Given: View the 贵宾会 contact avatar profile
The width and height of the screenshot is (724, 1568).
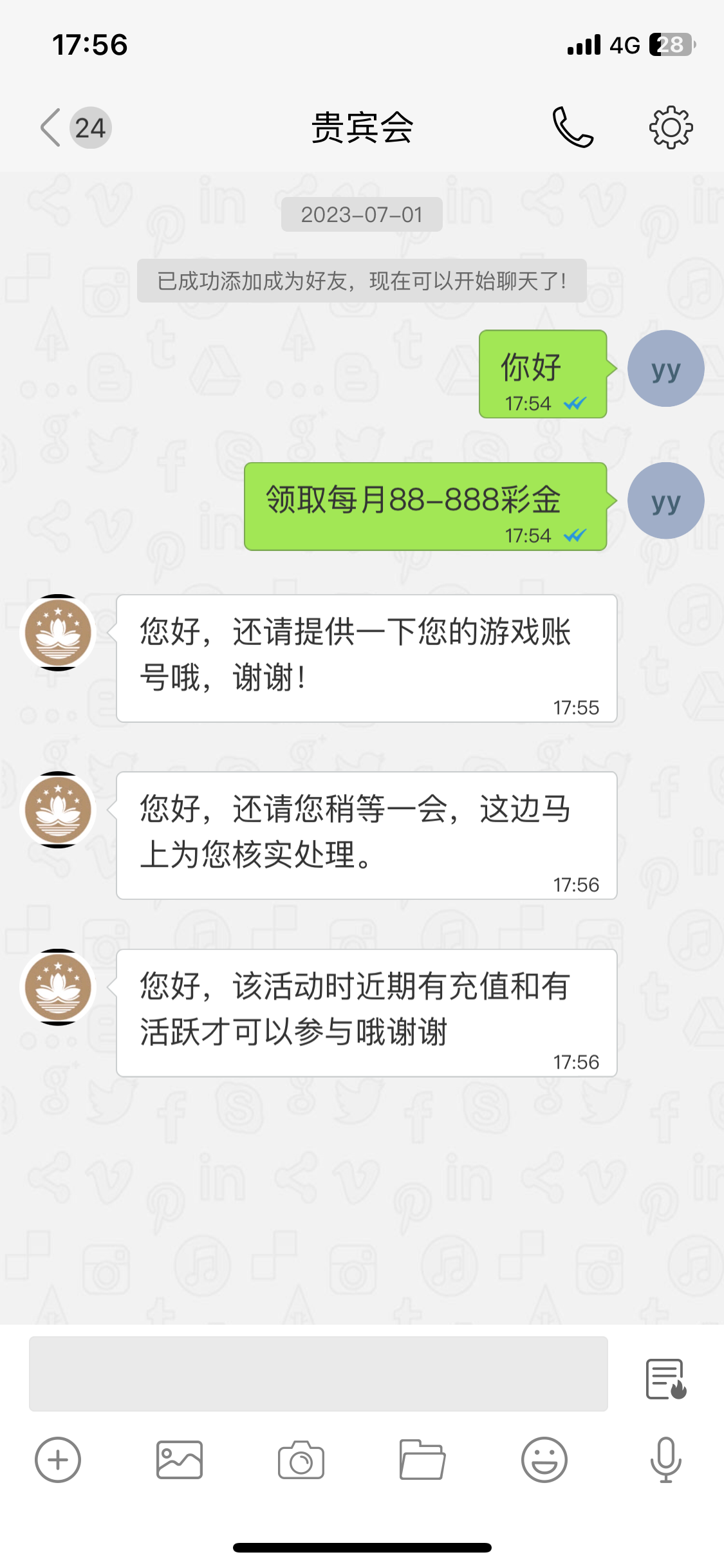Looking at the screenshot, I should [58, 633].
